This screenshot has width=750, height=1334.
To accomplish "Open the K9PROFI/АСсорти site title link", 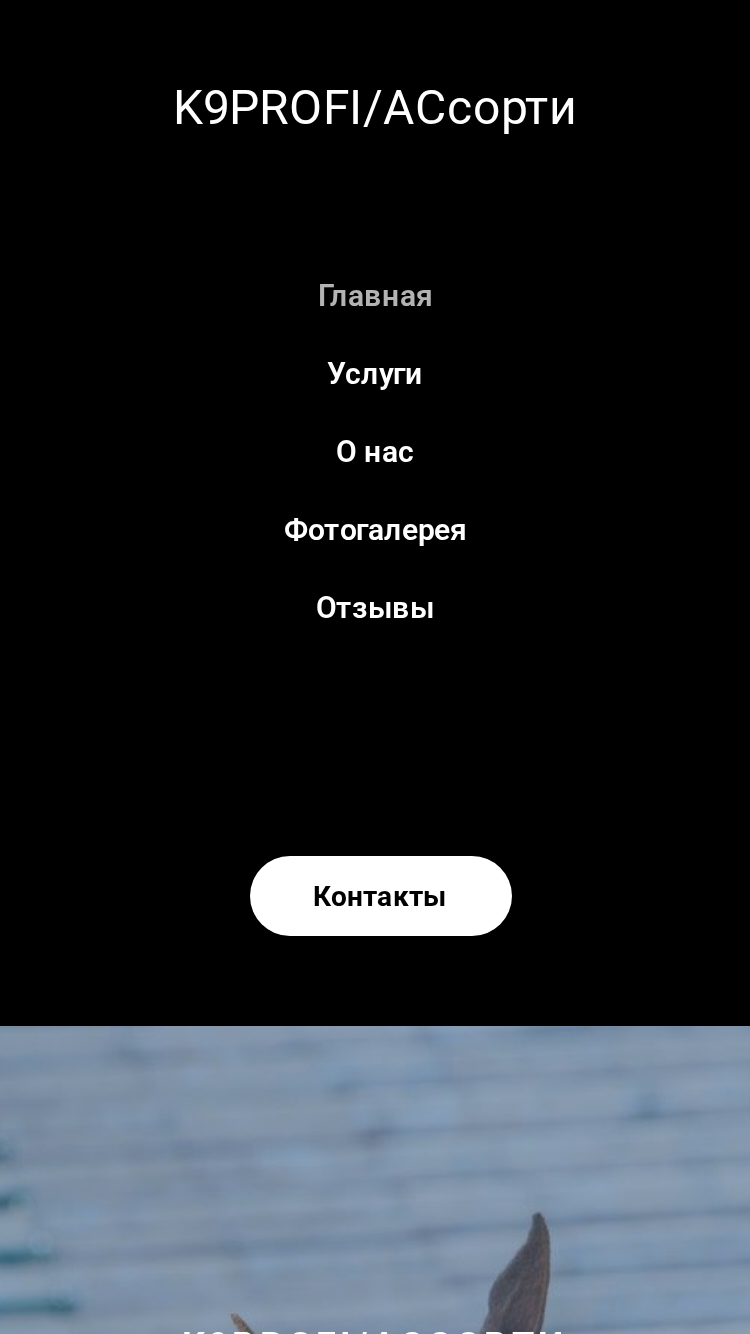I will (x=375, y=108).
